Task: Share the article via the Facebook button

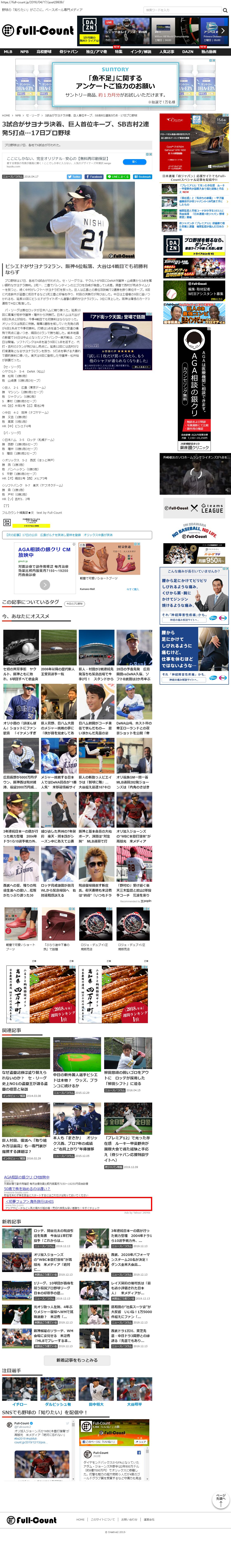Action: [94, 176]
